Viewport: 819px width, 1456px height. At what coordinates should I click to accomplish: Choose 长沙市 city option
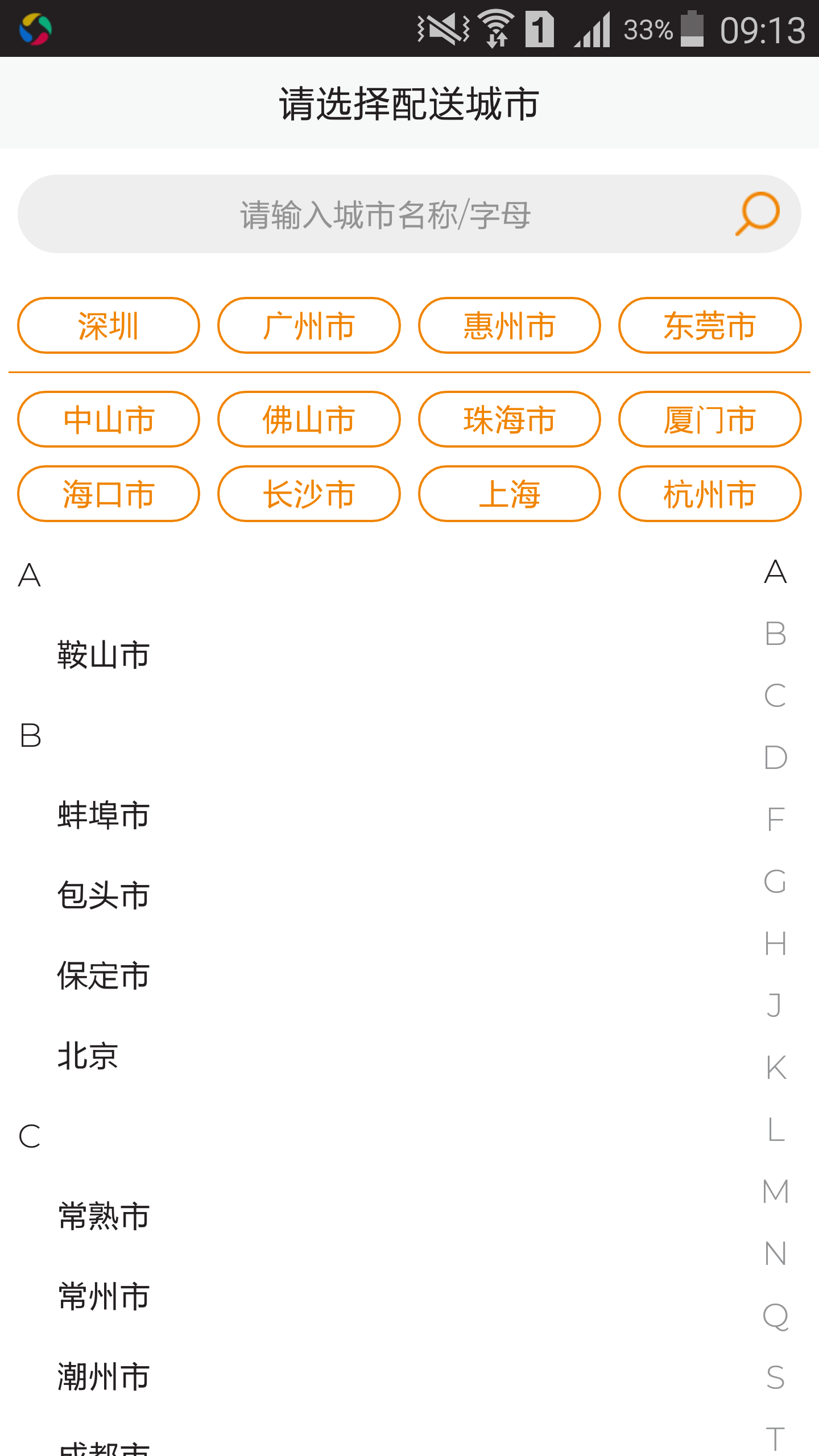[308, 494]
